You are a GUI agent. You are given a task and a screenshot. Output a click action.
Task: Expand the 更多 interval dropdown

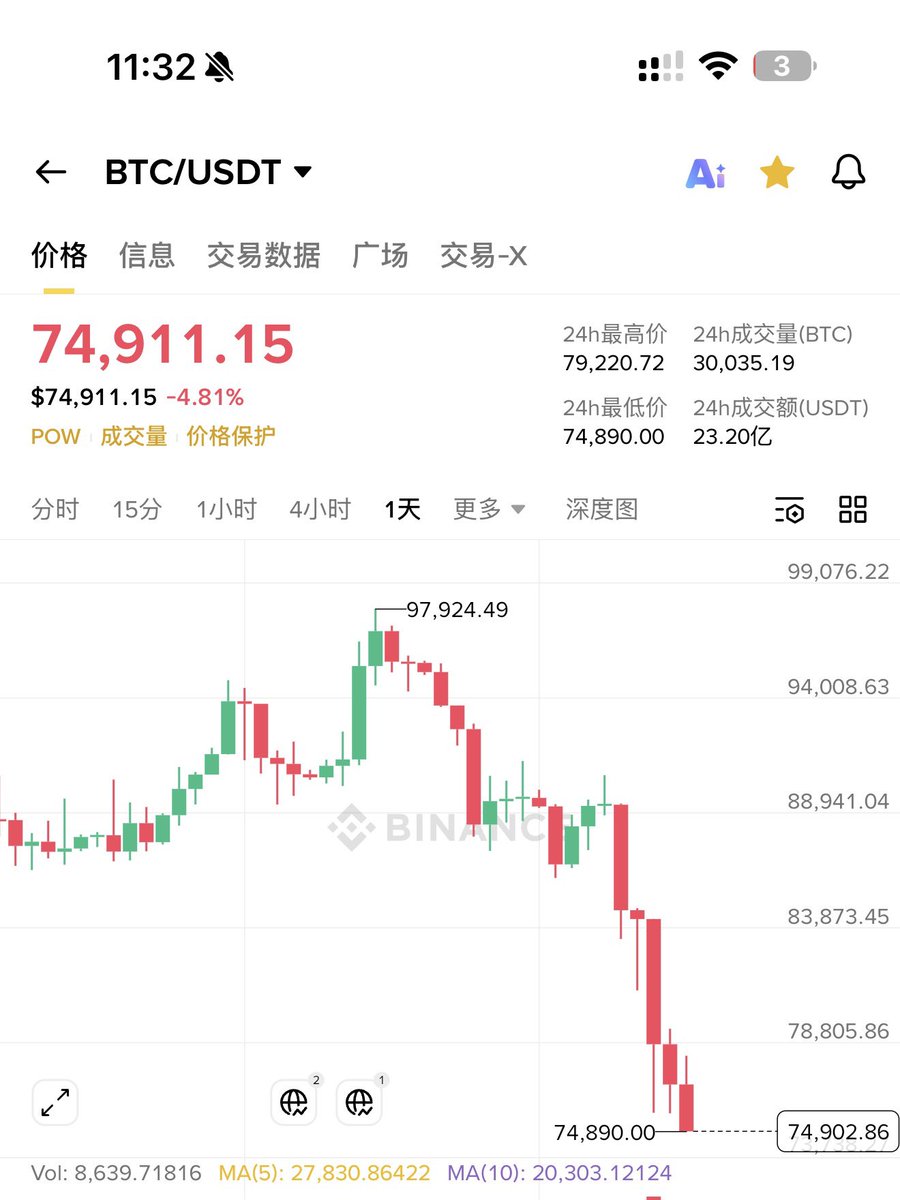pos(489,510)
